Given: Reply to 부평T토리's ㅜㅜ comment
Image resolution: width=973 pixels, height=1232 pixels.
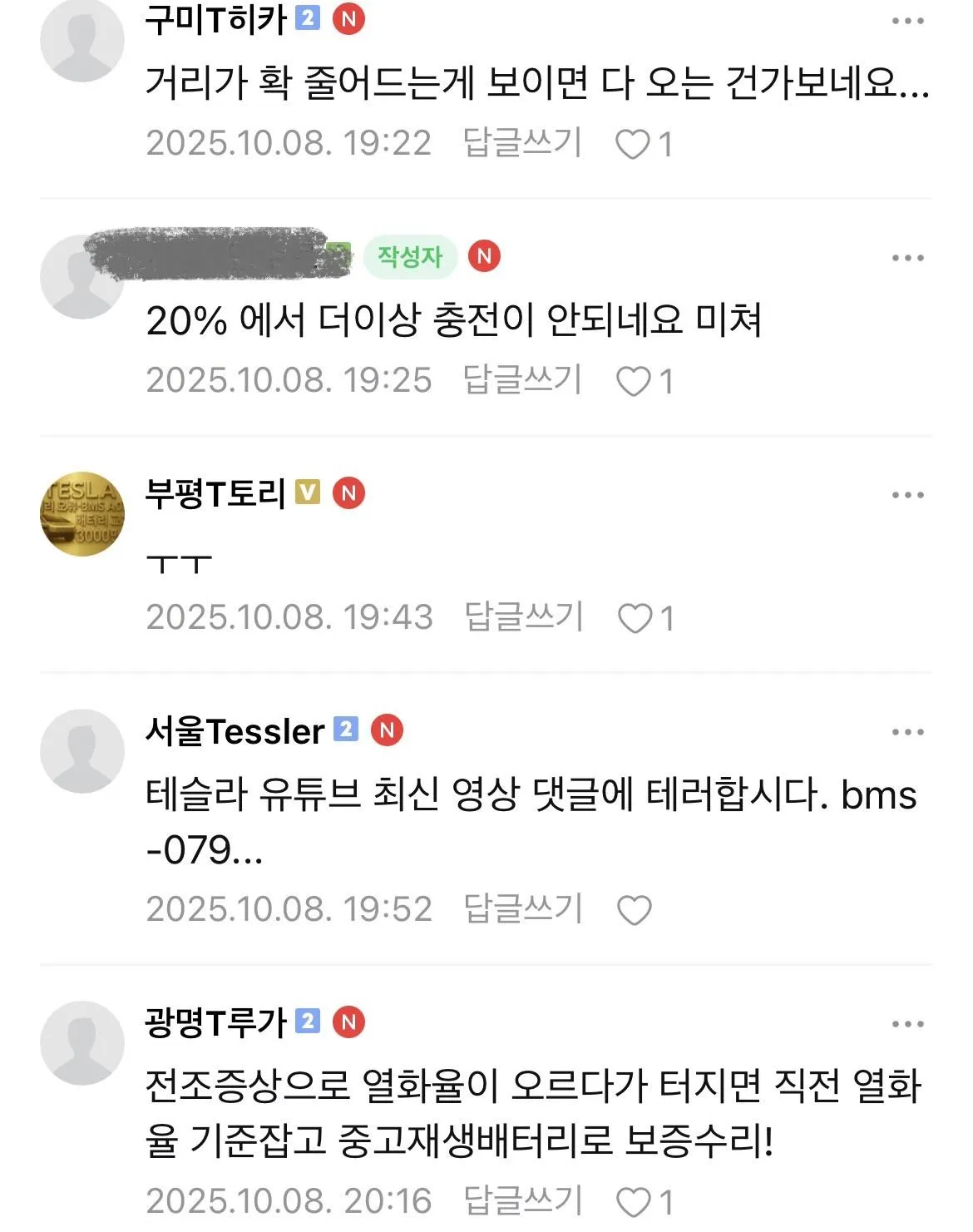Looking at the screenshot, I should 523,617.
